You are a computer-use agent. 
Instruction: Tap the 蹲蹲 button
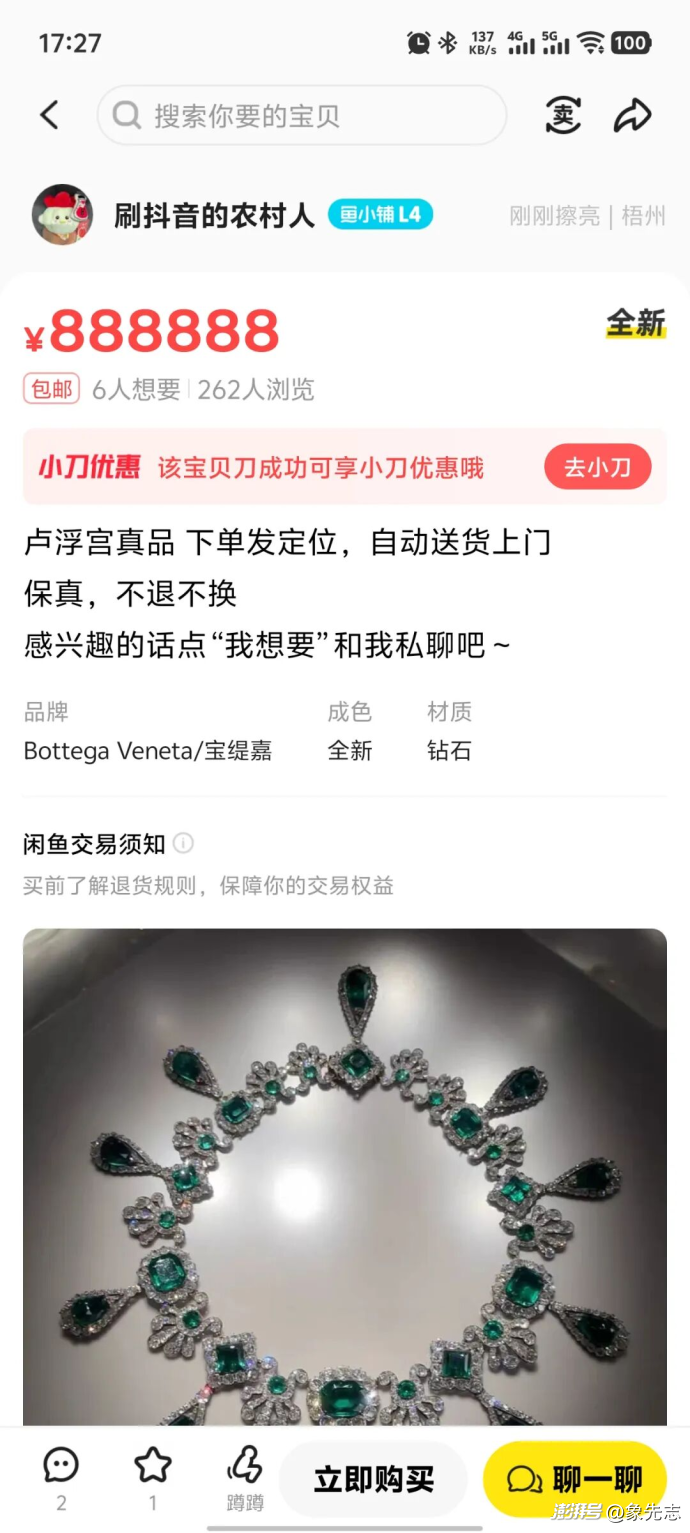245,1475
